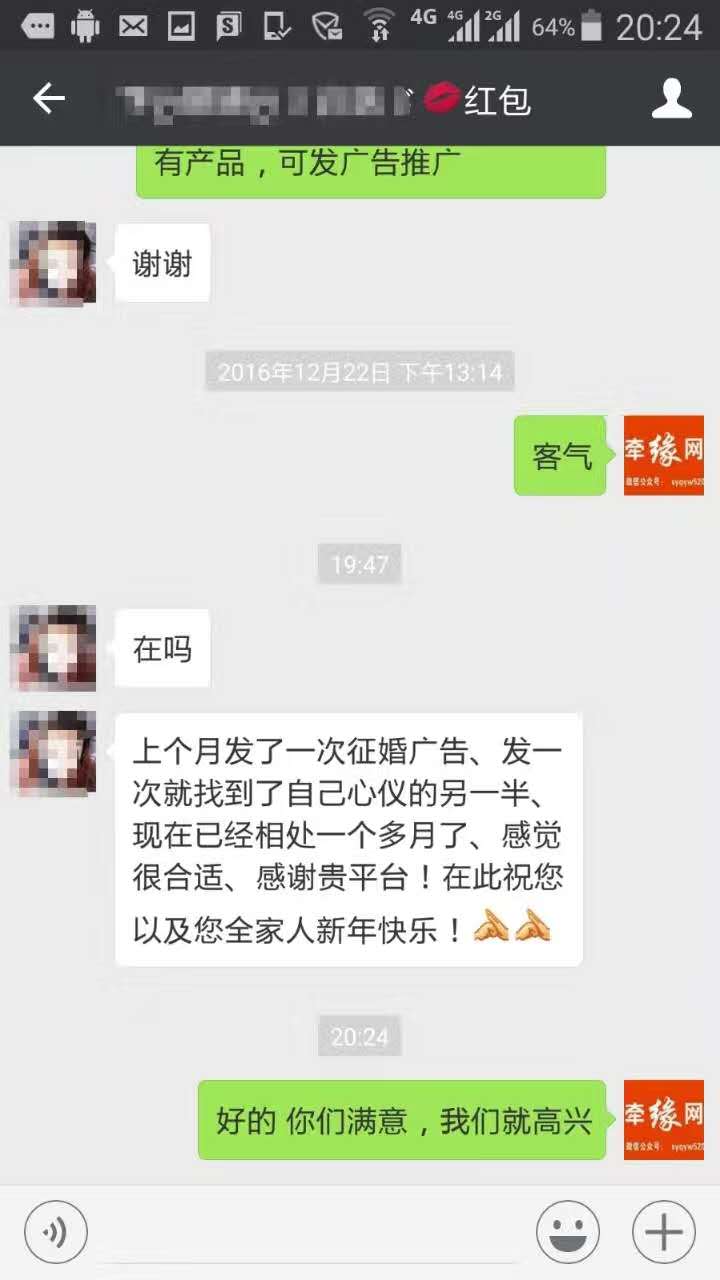Screen dimensions: 720x1280
Task: Open the 牵缘网 avatar beside 客气
Action: (x=664, y=456)
